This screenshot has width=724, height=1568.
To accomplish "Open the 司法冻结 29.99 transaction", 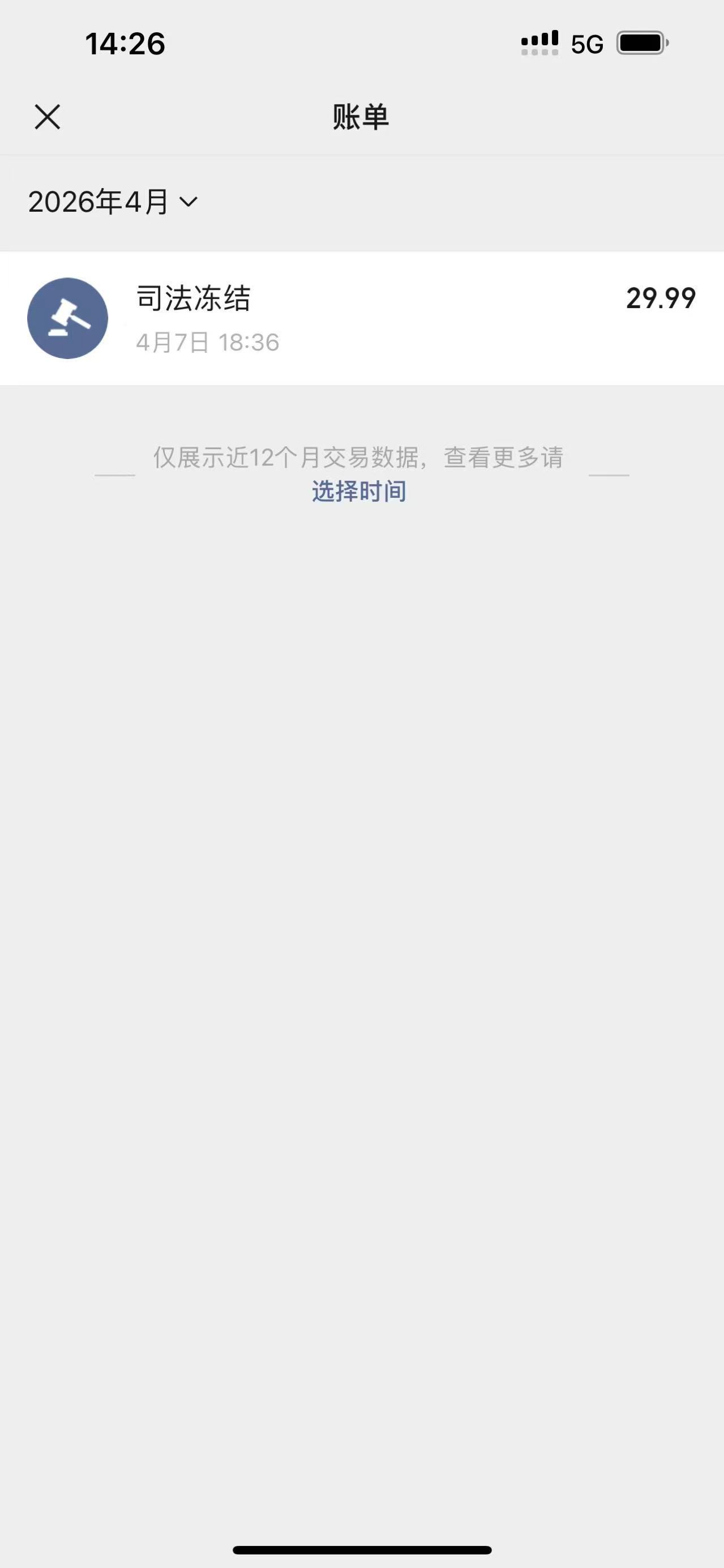I will click(x=361, y=318).
